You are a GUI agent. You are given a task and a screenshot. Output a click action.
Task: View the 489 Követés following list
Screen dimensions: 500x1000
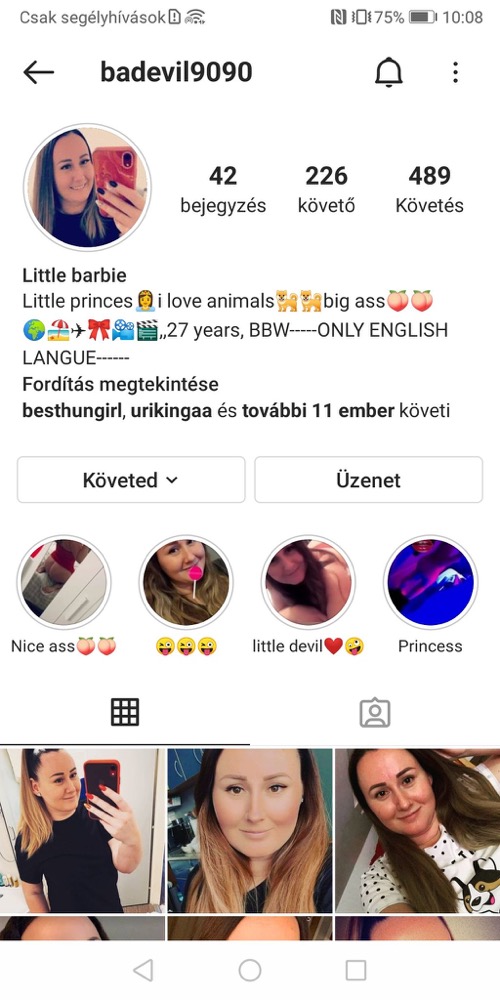[429, 189]
